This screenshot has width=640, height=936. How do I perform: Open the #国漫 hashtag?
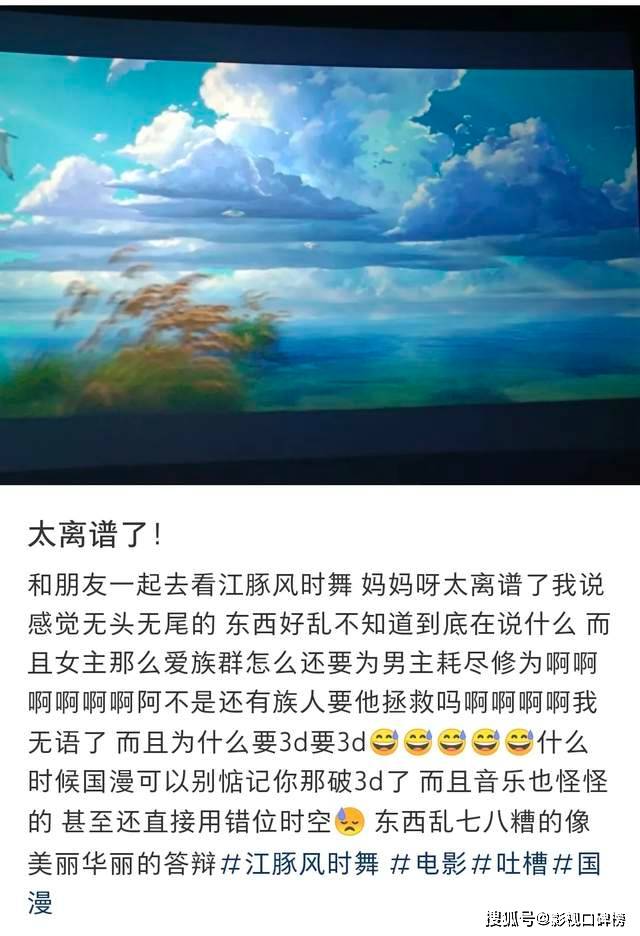coord(581,864)
